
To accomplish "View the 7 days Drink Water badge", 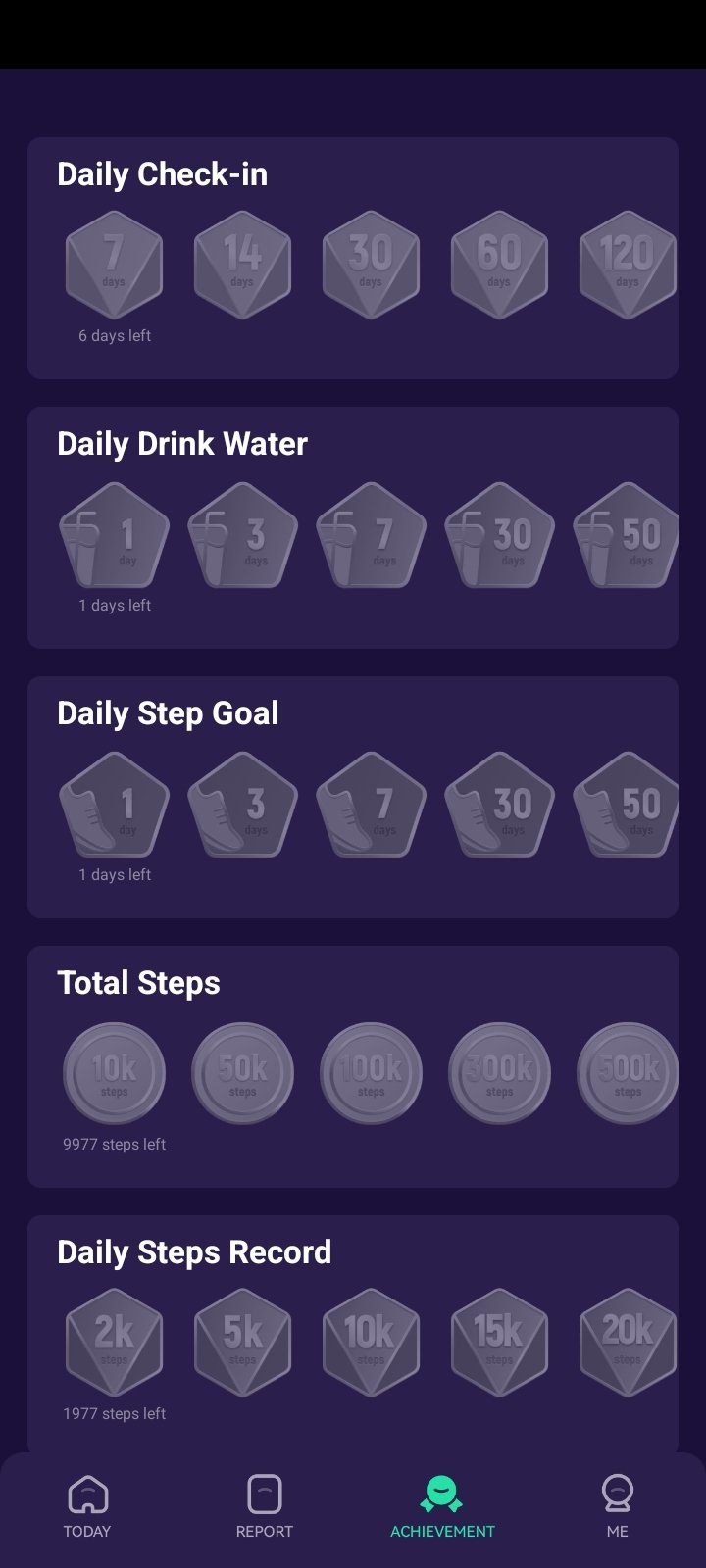I will pos(371,535).
